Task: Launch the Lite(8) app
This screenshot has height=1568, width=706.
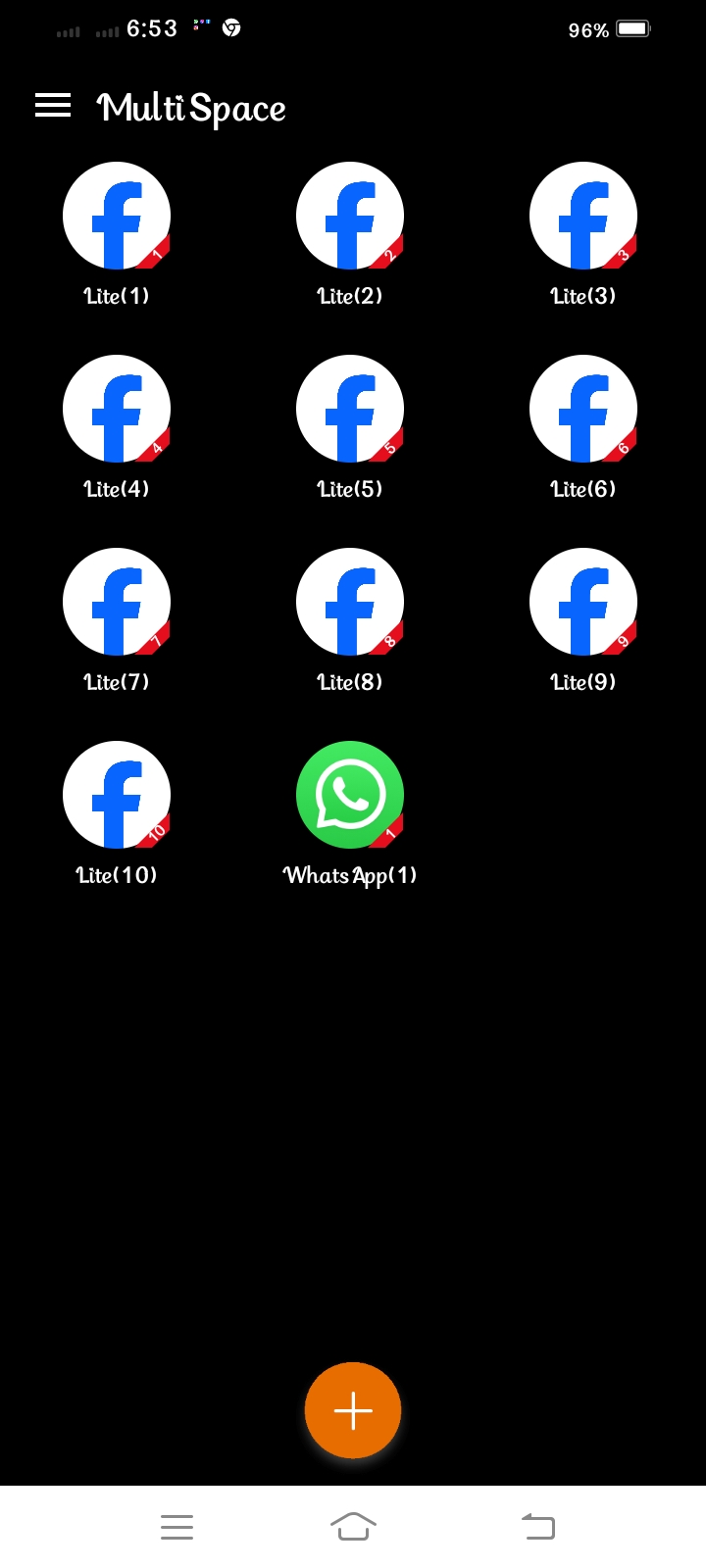Action: (x=350, y=603)
